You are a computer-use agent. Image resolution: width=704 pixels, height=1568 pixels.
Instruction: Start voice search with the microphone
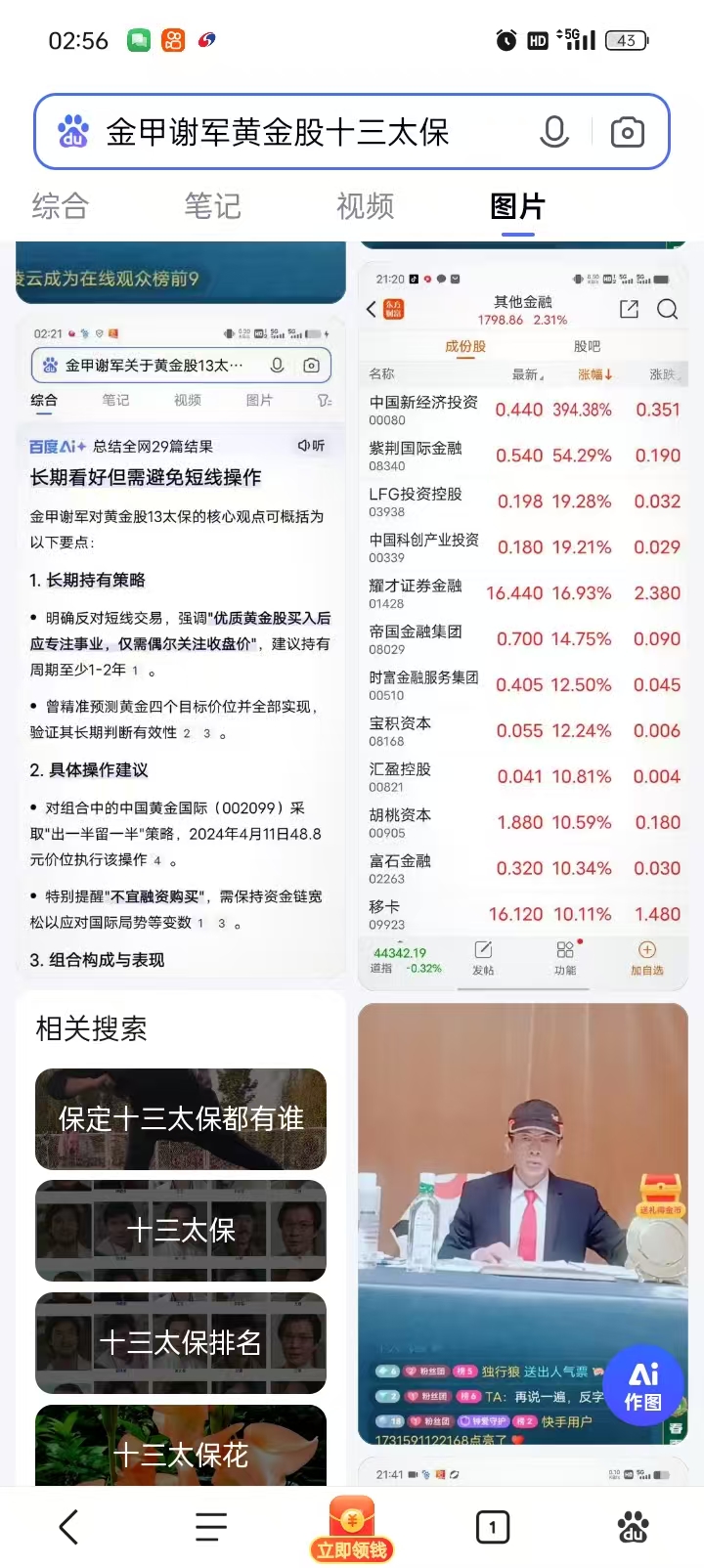554,132
